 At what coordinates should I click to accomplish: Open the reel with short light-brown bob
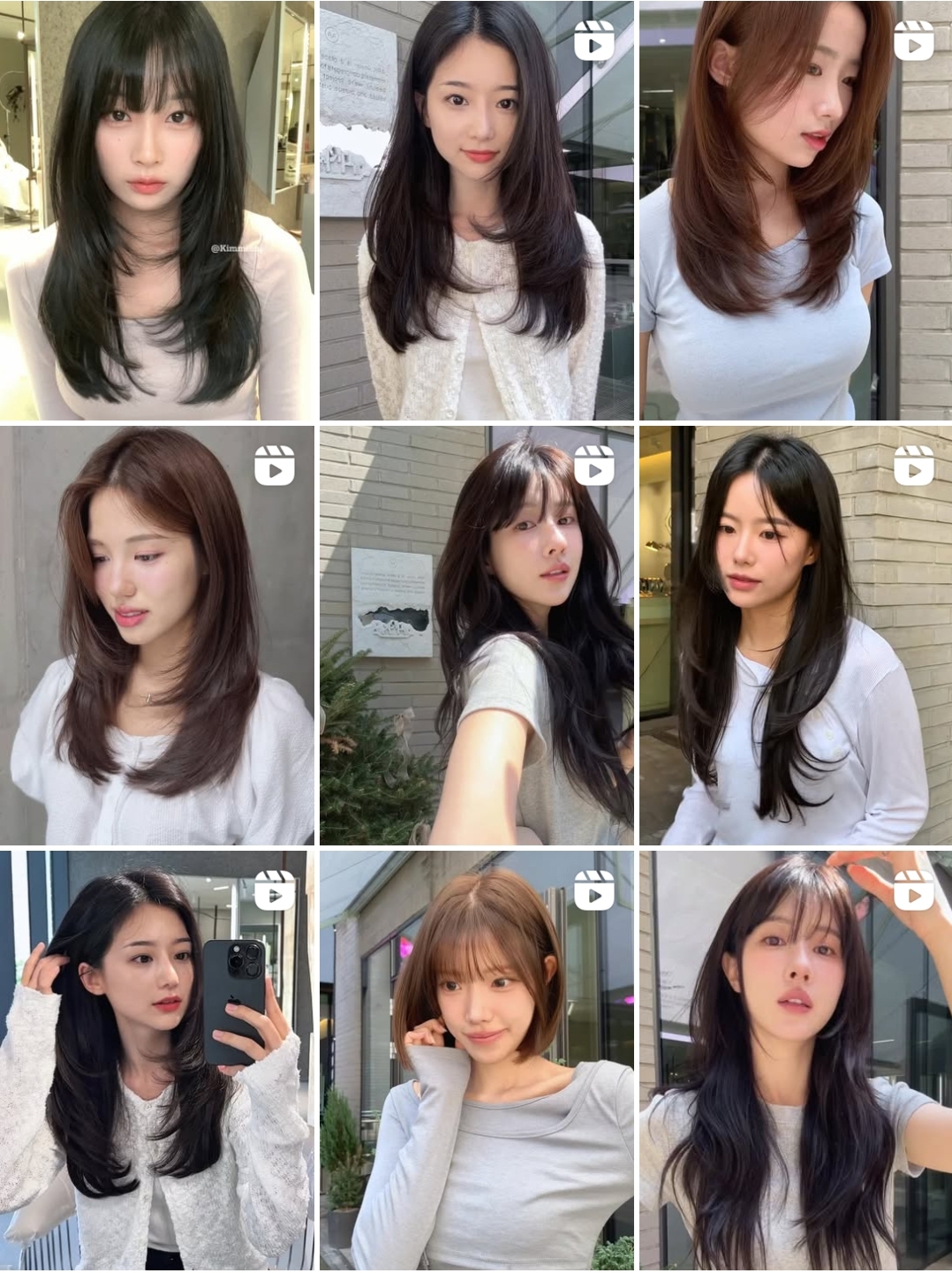[477, 1061]
